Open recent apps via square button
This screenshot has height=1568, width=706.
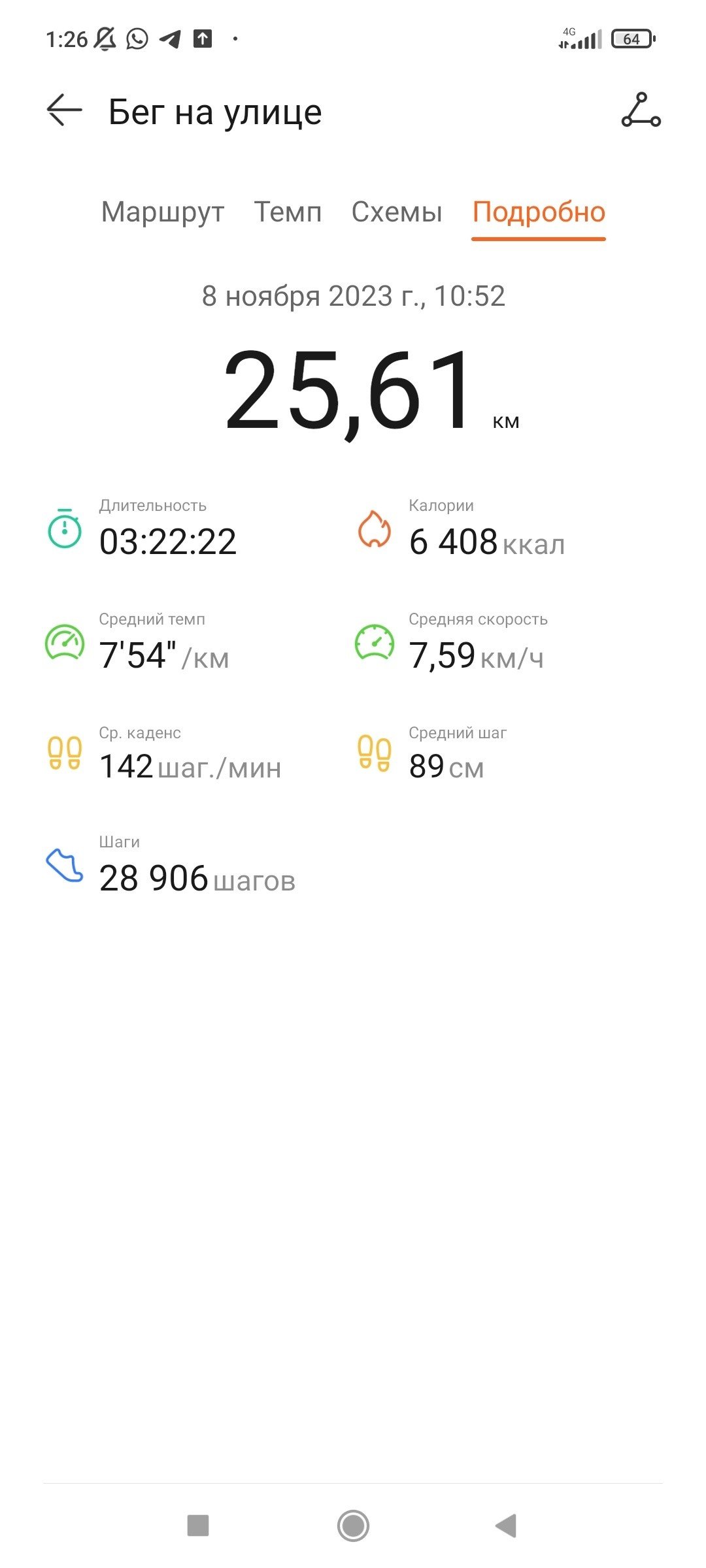point(198,1526)
